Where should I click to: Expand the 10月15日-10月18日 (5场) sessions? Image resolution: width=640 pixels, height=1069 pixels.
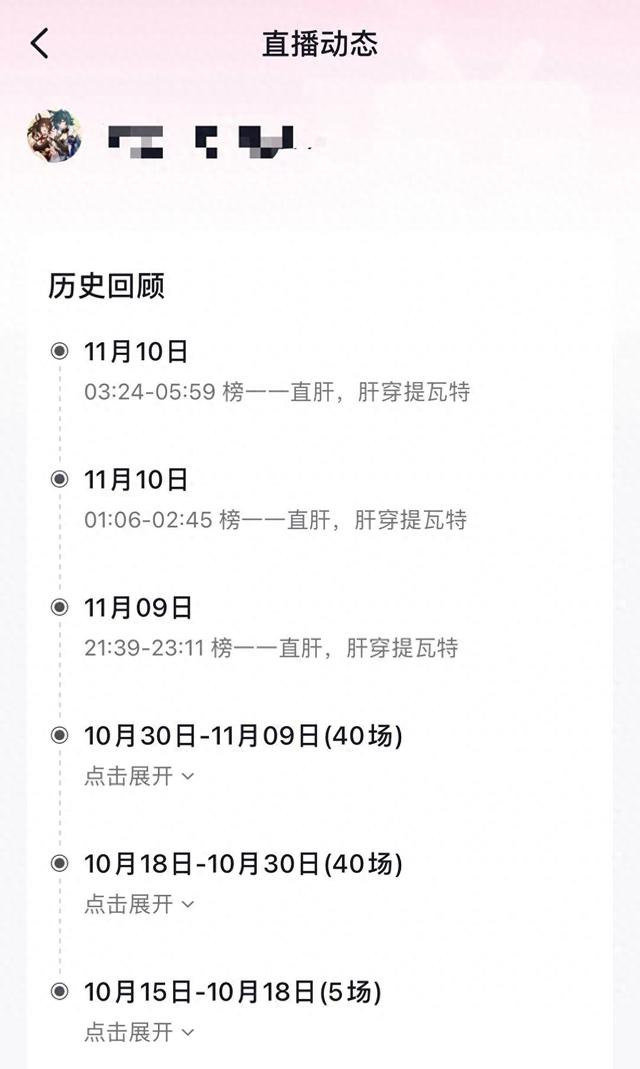coord(139,1032)
